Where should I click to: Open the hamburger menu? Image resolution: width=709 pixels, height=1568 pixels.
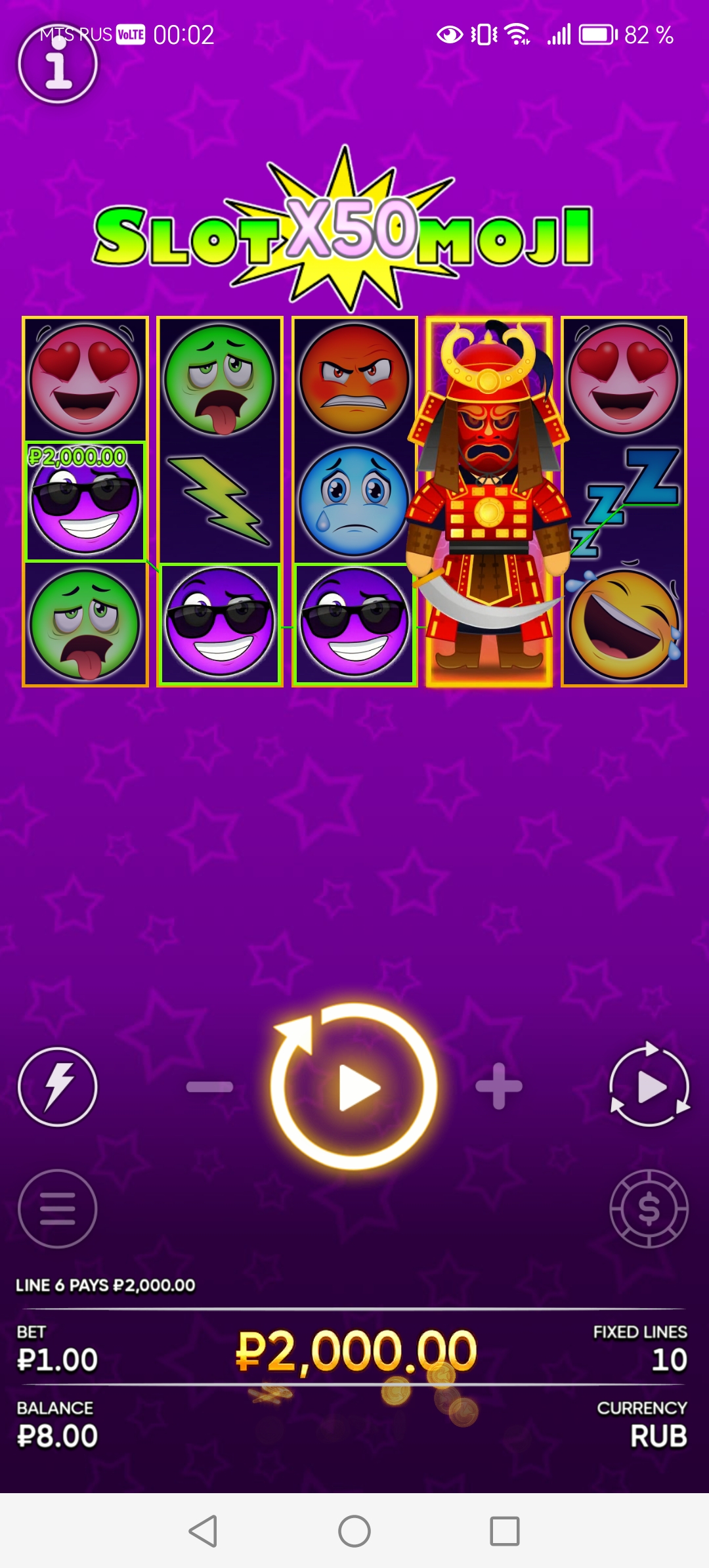tap(58, 1208)
